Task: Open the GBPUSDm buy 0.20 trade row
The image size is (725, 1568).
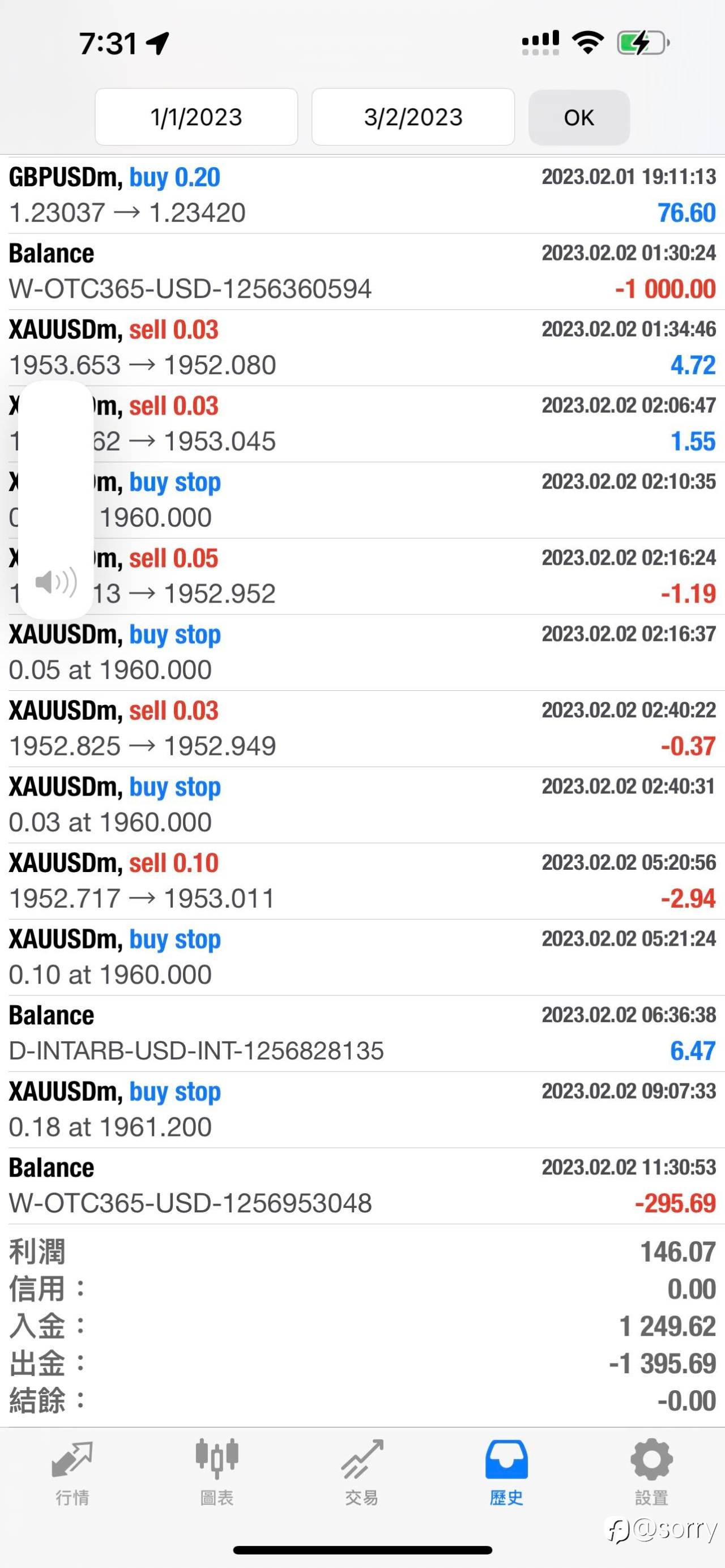Action: 362,195
